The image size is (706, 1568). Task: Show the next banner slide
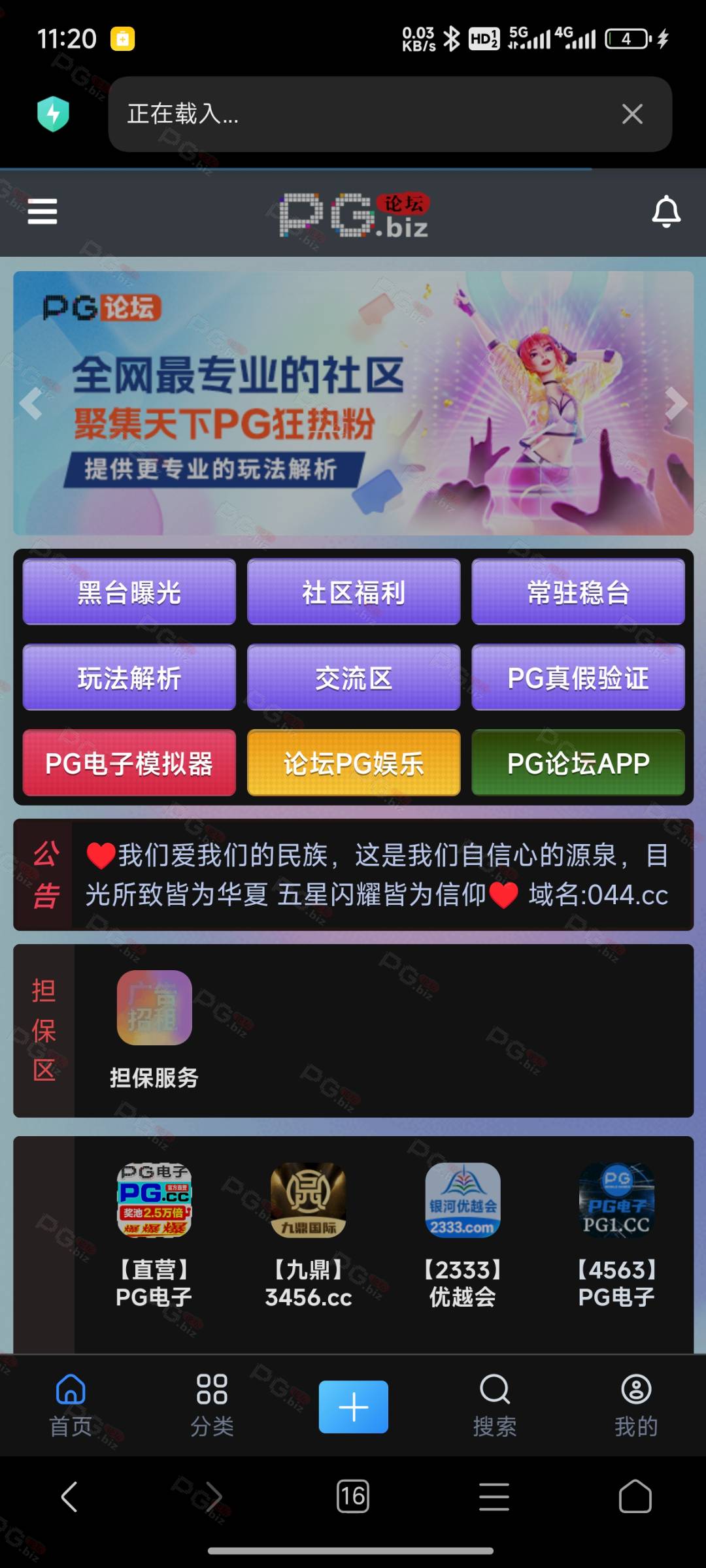click(x=676, y=403)
